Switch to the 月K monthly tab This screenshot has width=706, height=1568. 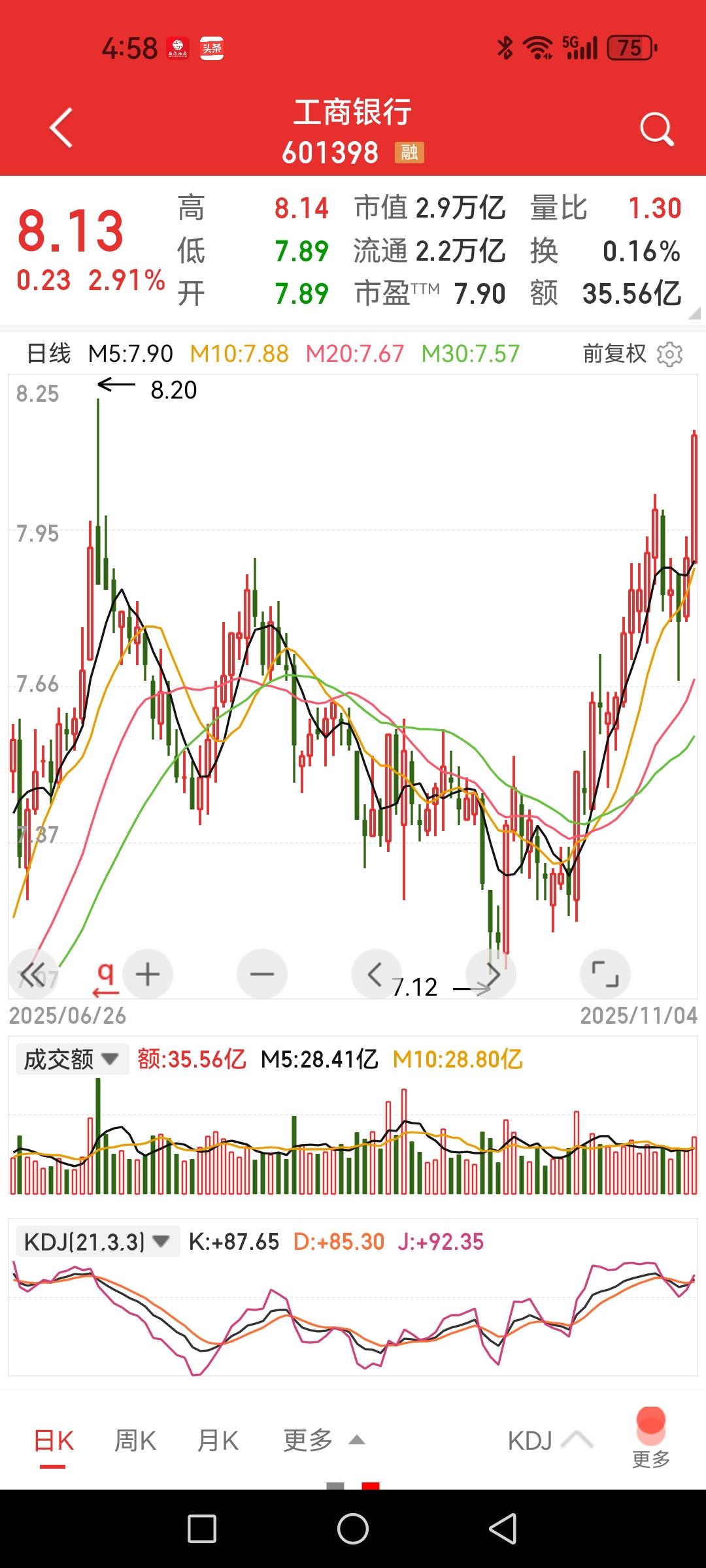219,1439
